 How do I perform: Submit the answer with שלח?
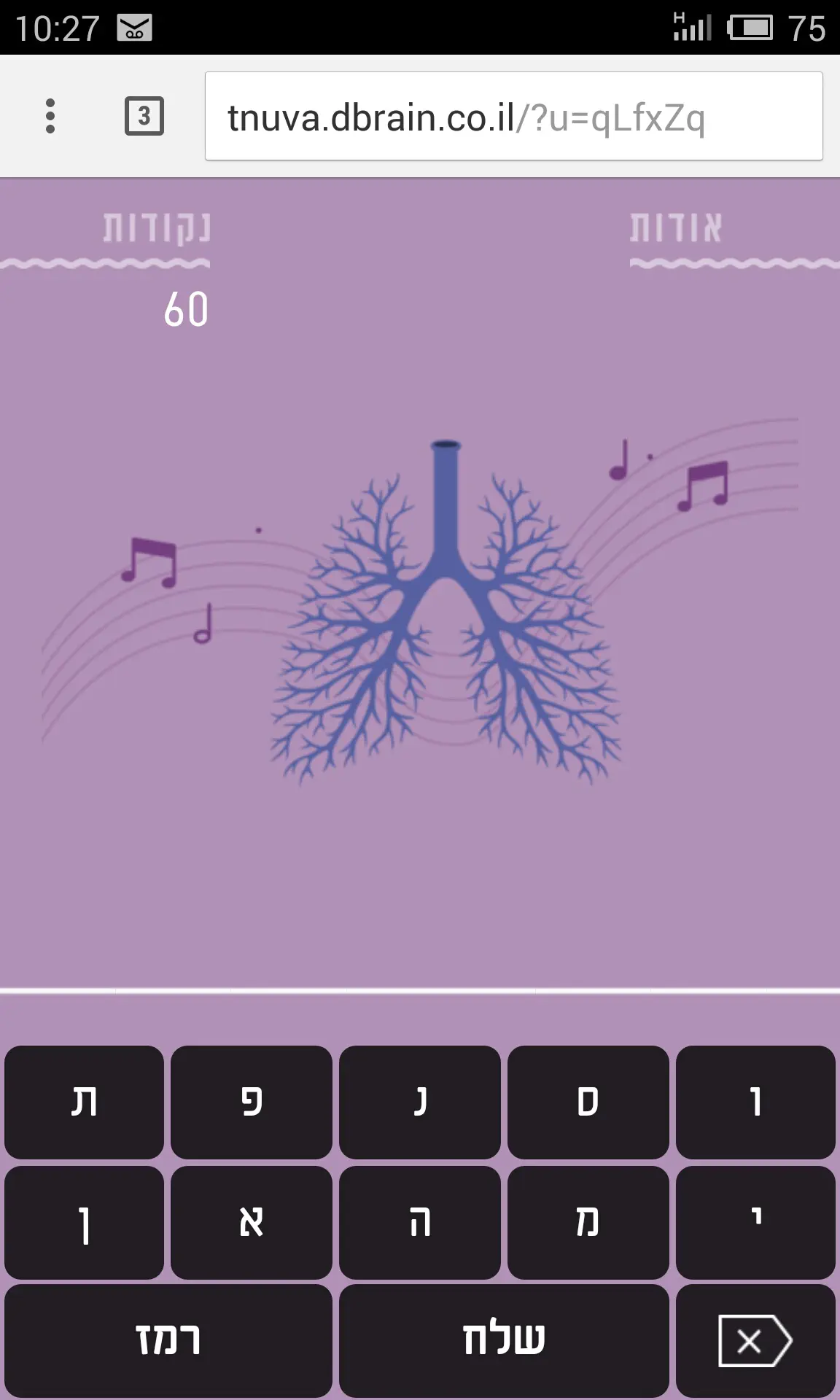(504, 1340)
